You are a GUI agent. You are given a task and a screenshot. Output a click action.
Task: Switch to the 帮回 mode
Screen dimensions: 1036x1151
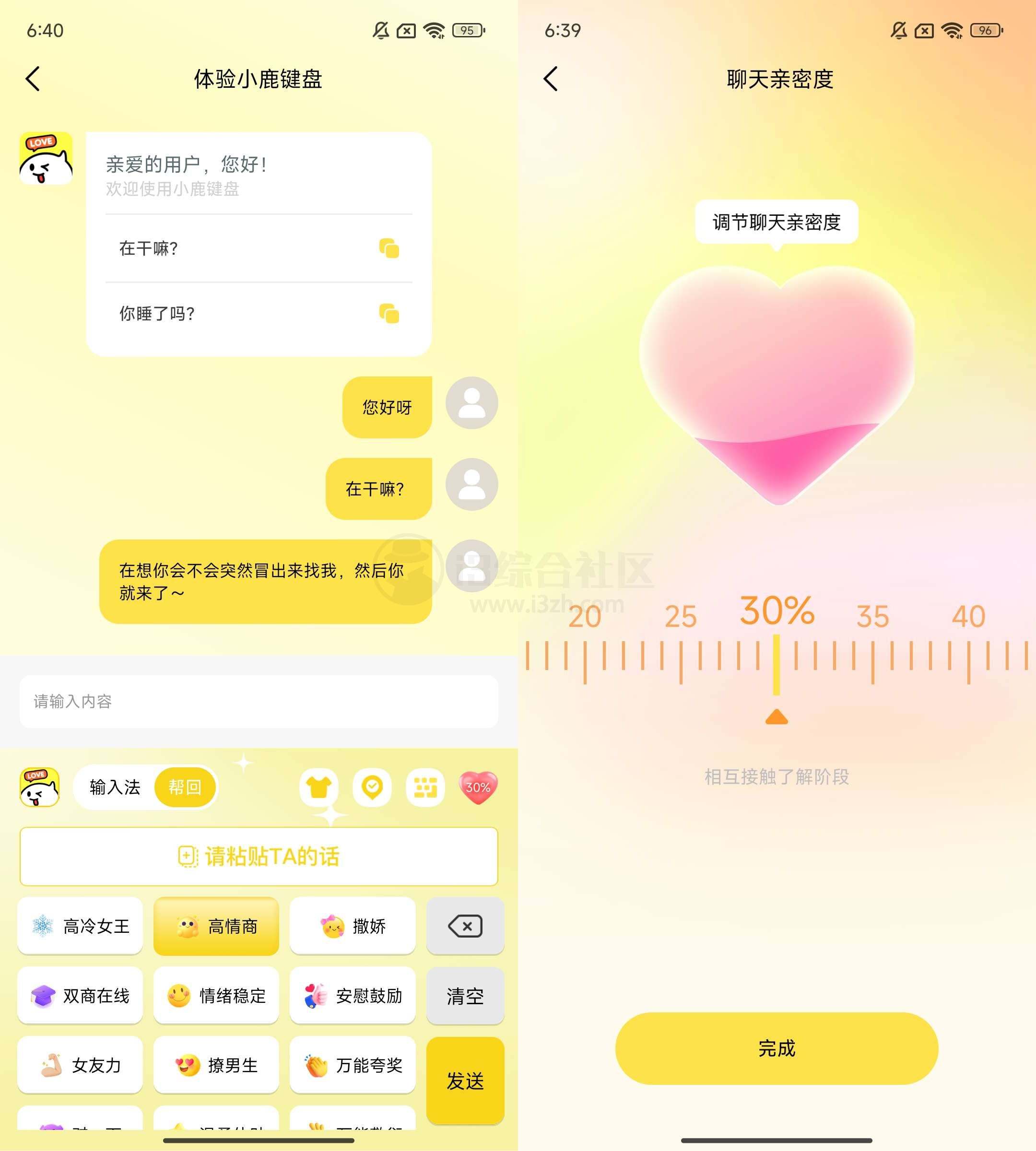pyautogui.click(x=185, y=787)
